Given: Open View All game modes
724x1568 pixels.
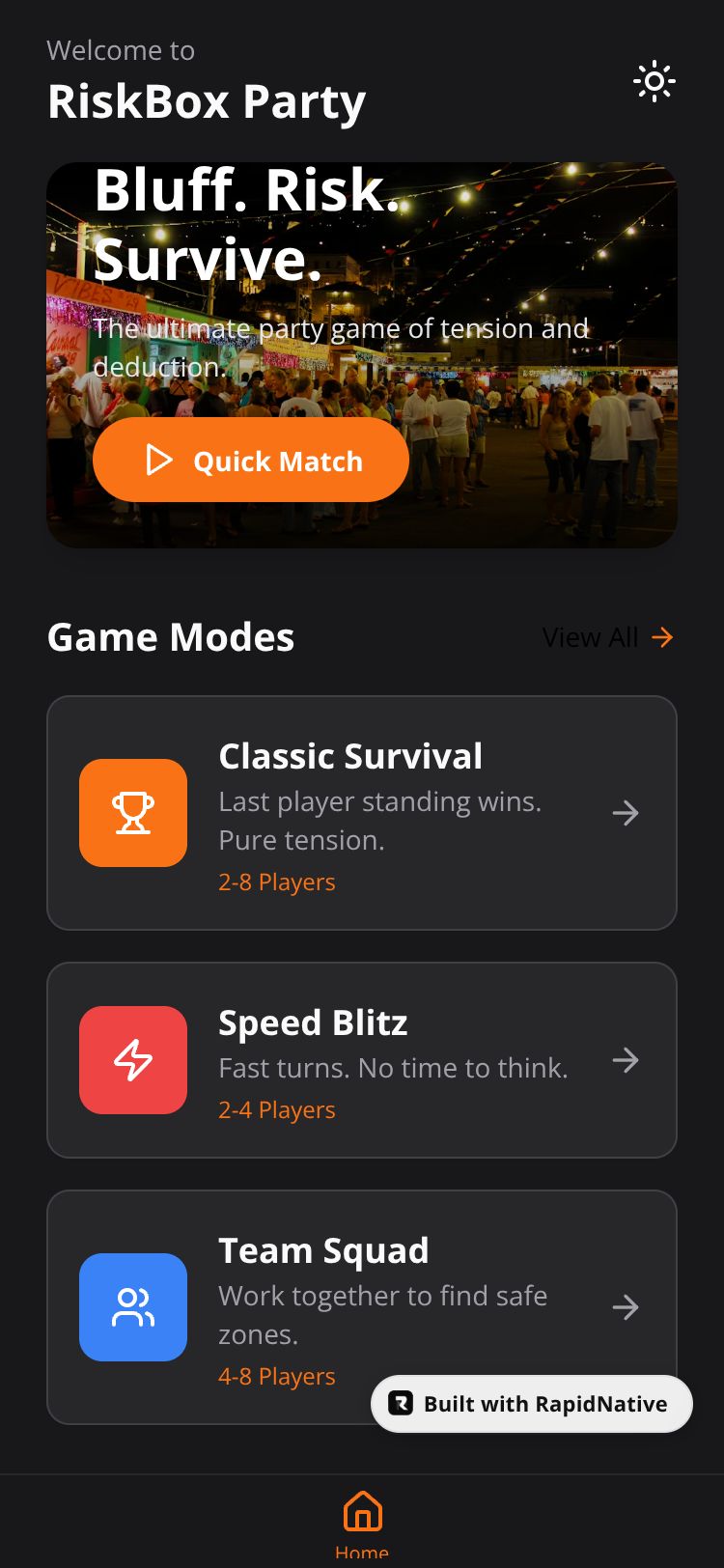Looking at the screenshot, I should (x=607, y=637).
